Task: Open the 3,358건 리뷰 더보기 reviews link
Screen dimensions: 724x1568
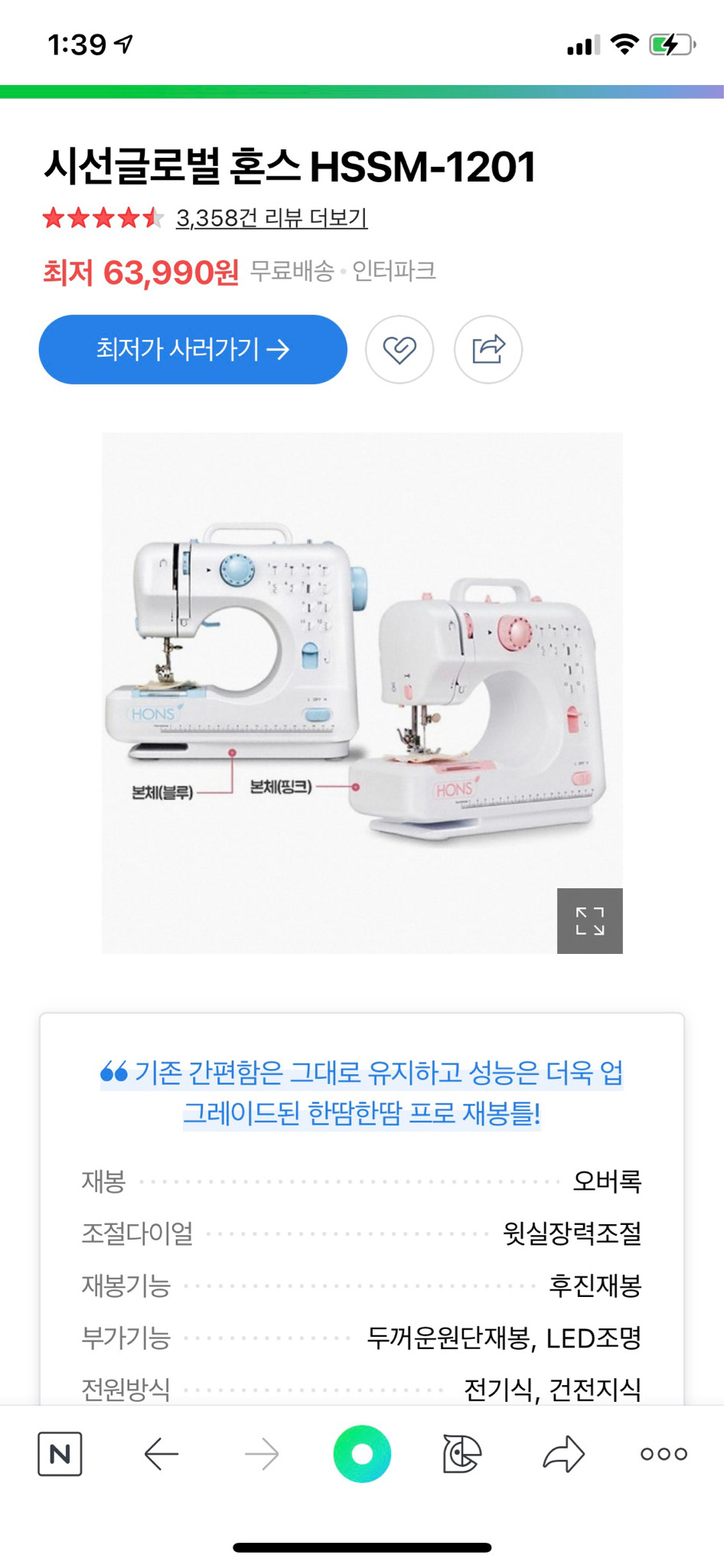Action: tap(272, 219)
